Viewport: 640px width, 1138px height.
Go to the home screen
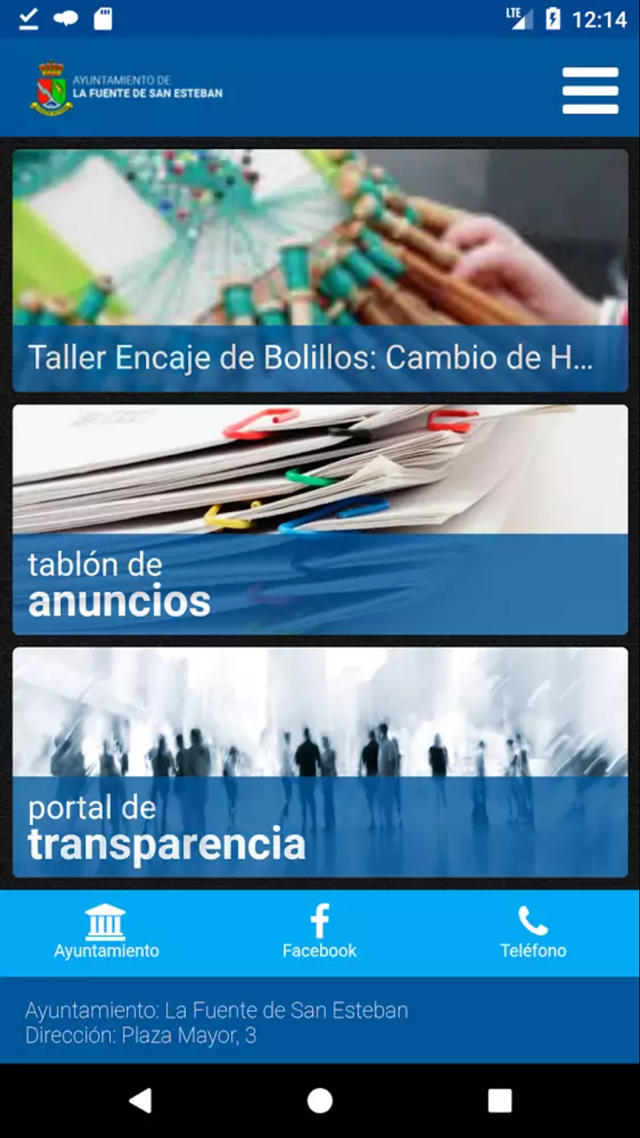[320, 1100]
